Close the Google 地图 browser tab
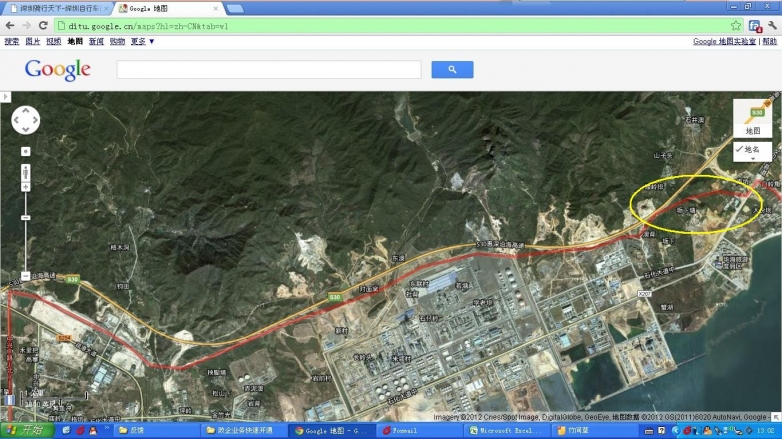Viewport: 782px width, 439px height. [x=215, y=8]
